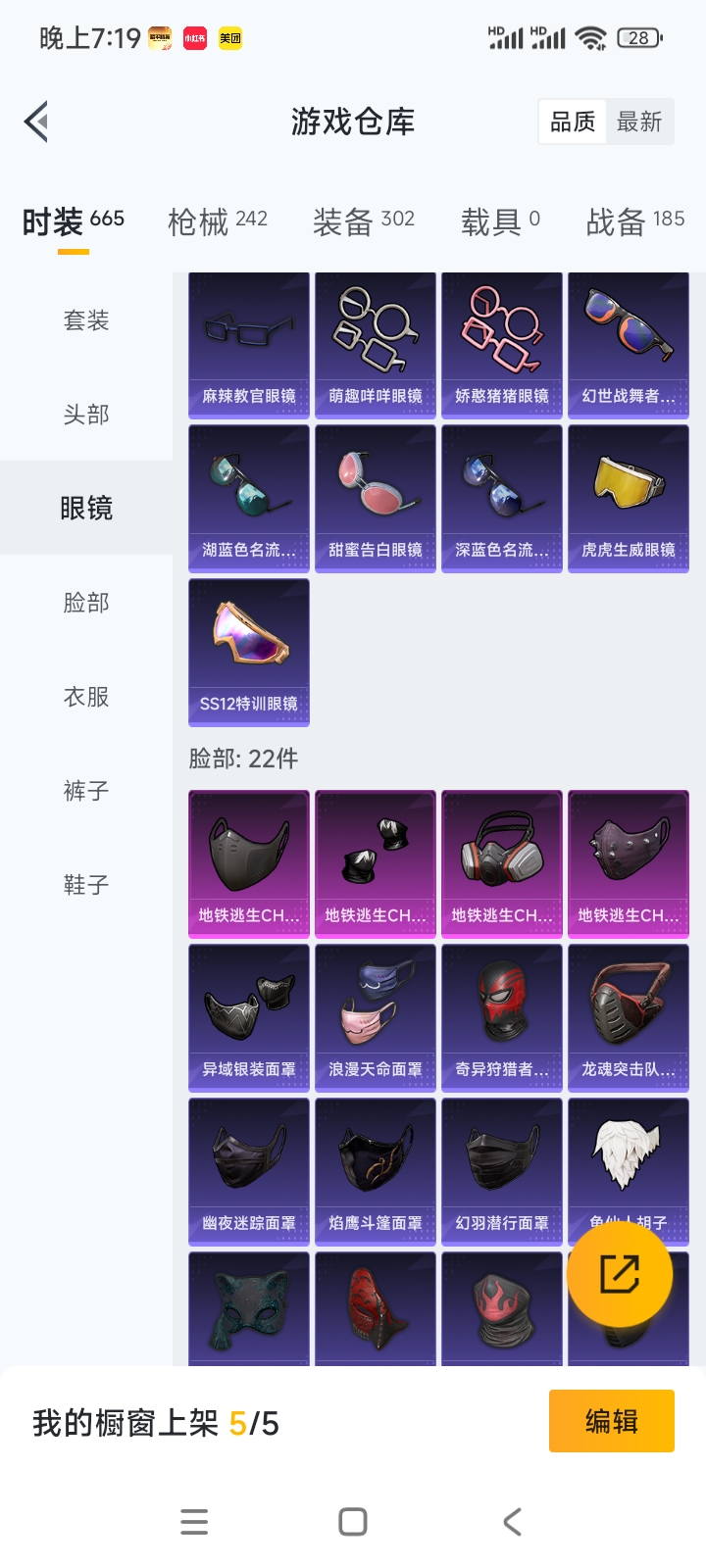Switch sorting to 最新
This screenshot has height=1568, width=706.
[641, 121]
